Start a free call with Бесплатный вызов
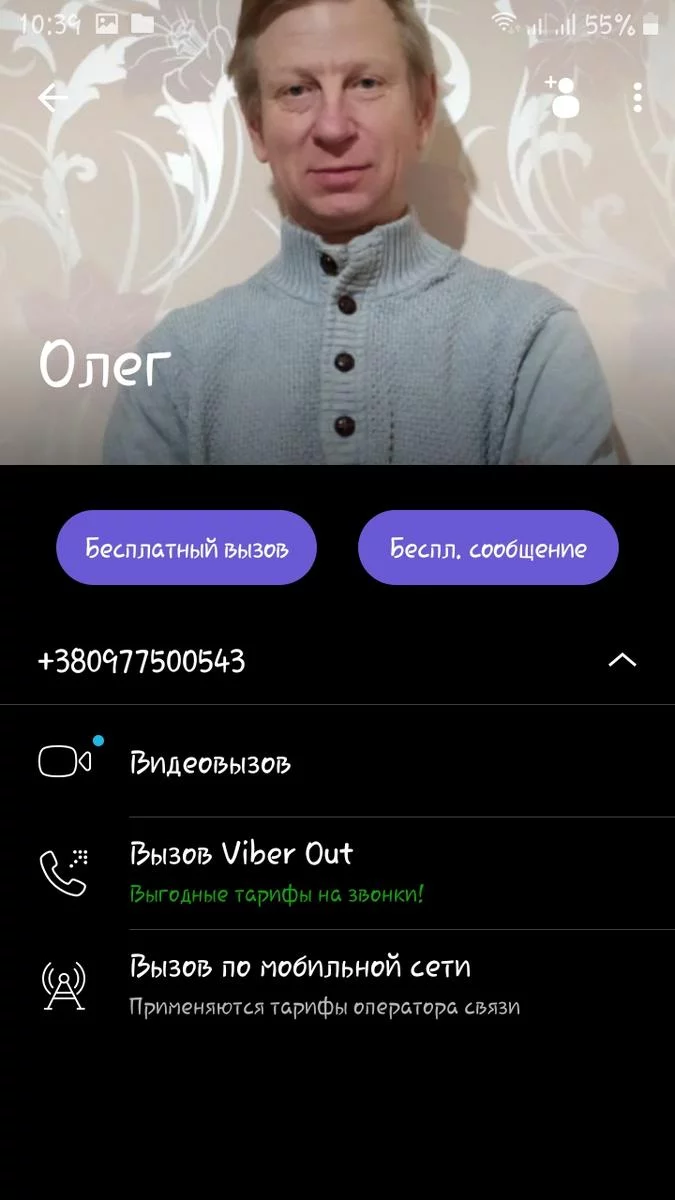The width and height of the screenshot is (675, 1200). pyautogui.click(x=187, y=548)
